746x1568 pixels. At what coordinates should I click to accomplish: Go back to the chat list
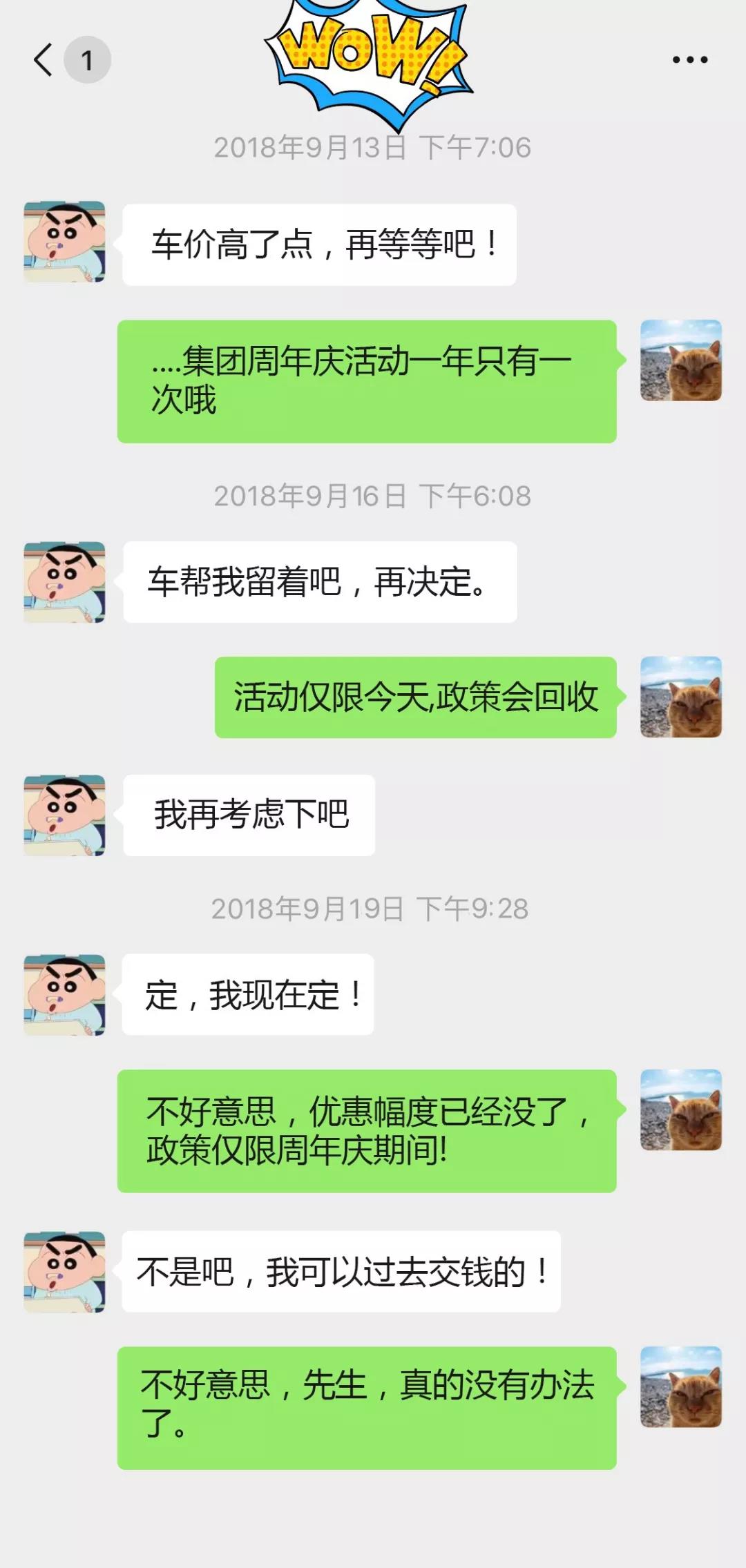pos(44,60)
